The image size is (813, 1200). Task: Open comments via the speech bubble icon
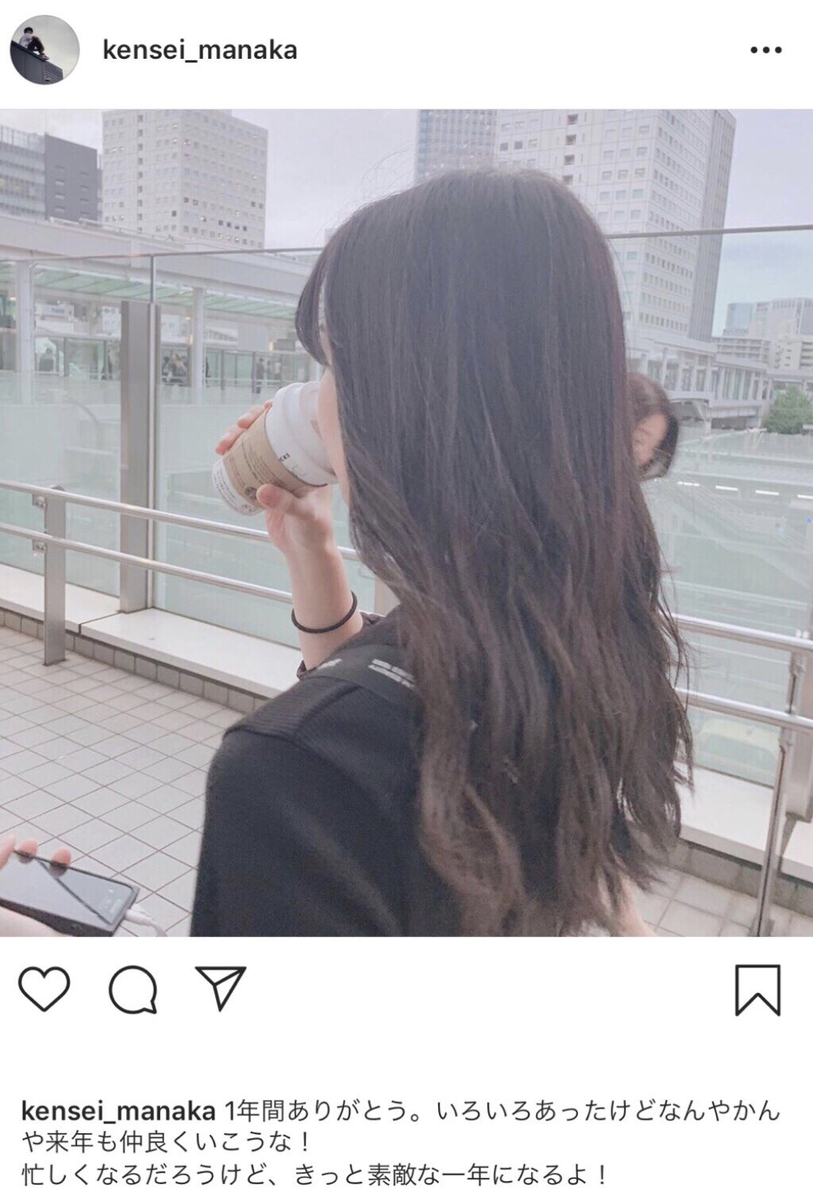133,990
